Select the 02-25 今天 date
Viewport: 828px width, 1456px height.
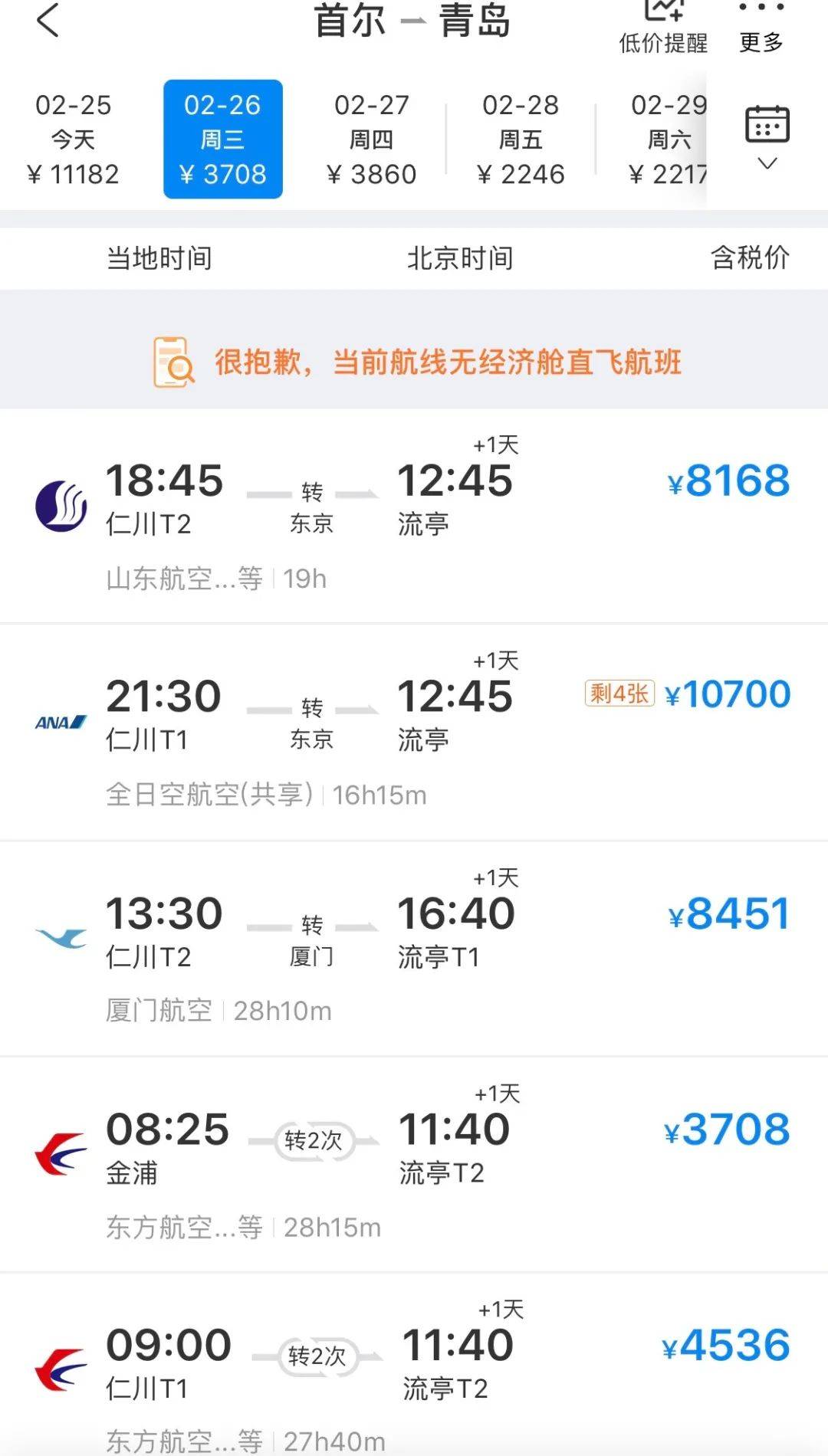74,139
